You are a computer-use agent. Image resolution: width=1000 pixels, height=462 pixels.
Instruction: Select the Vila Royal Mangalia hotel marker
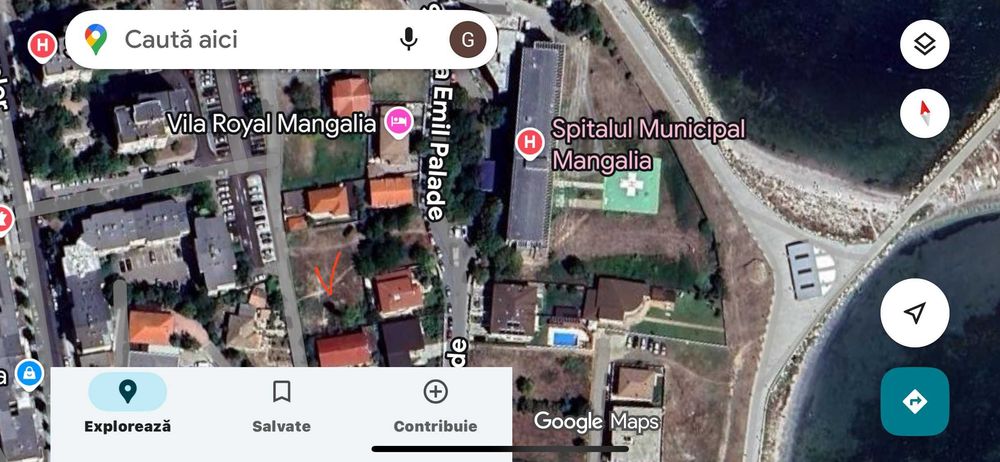point(398,123)
